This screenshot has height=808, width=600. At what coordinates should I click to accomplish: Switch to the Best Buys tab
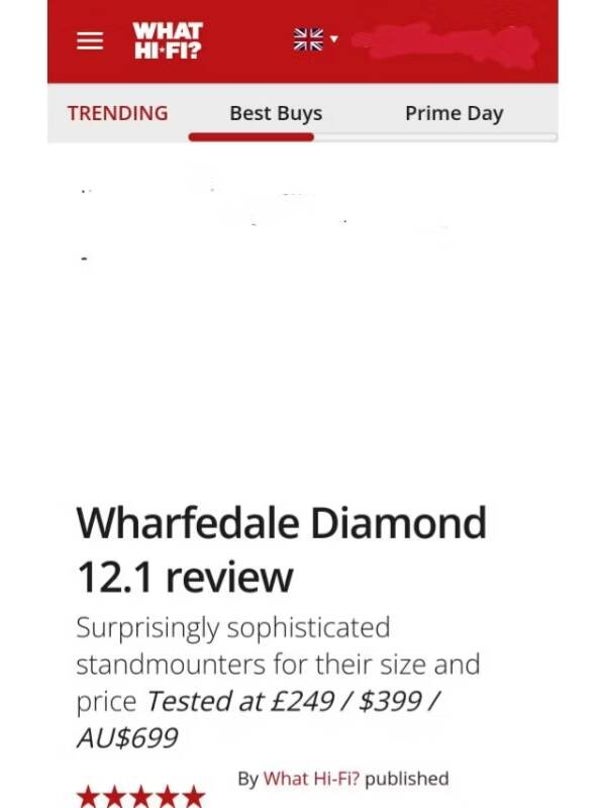pyautogui.click(x=275, y=113)
